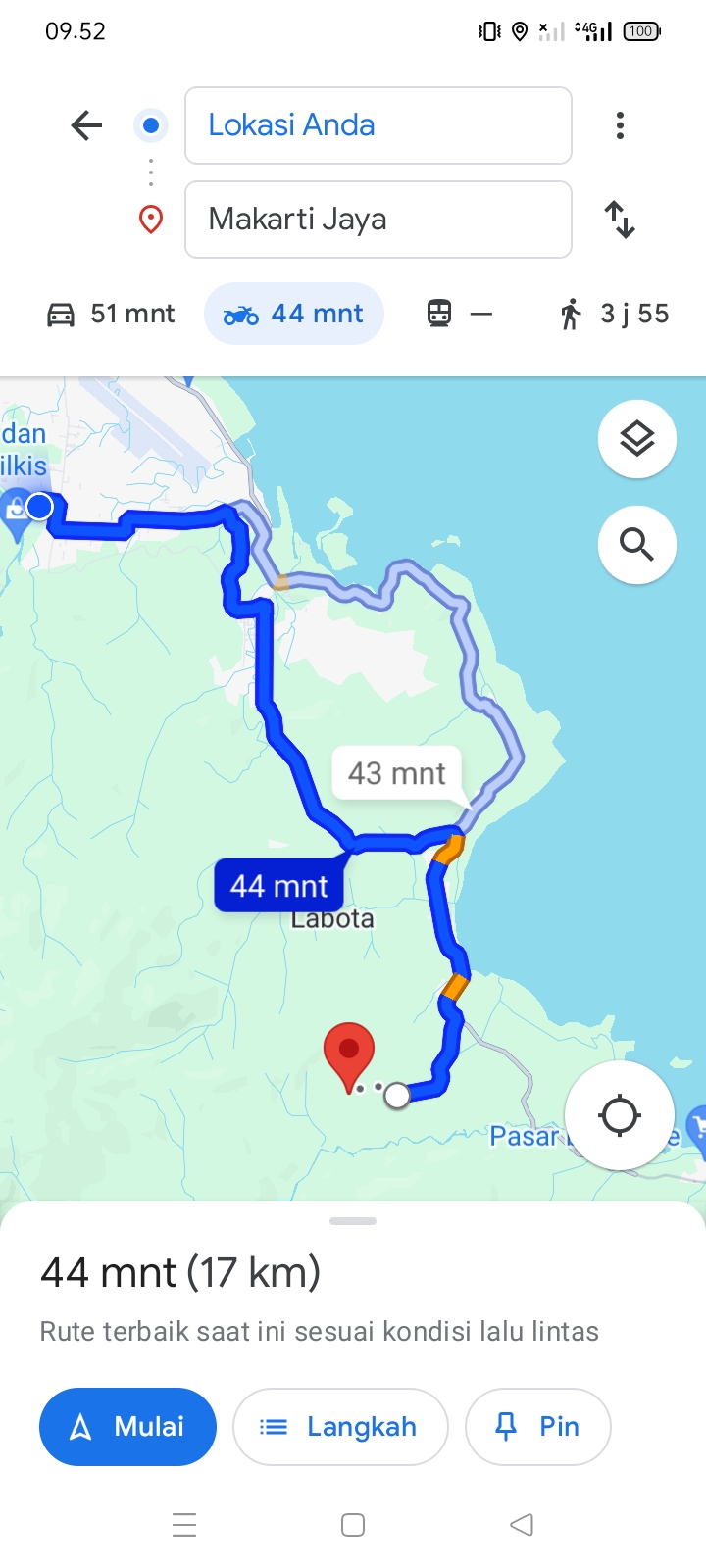This screenshot has height=1568, width=706.
Task: View the route steps via Langkah
Action: [x=340, y=1427]
